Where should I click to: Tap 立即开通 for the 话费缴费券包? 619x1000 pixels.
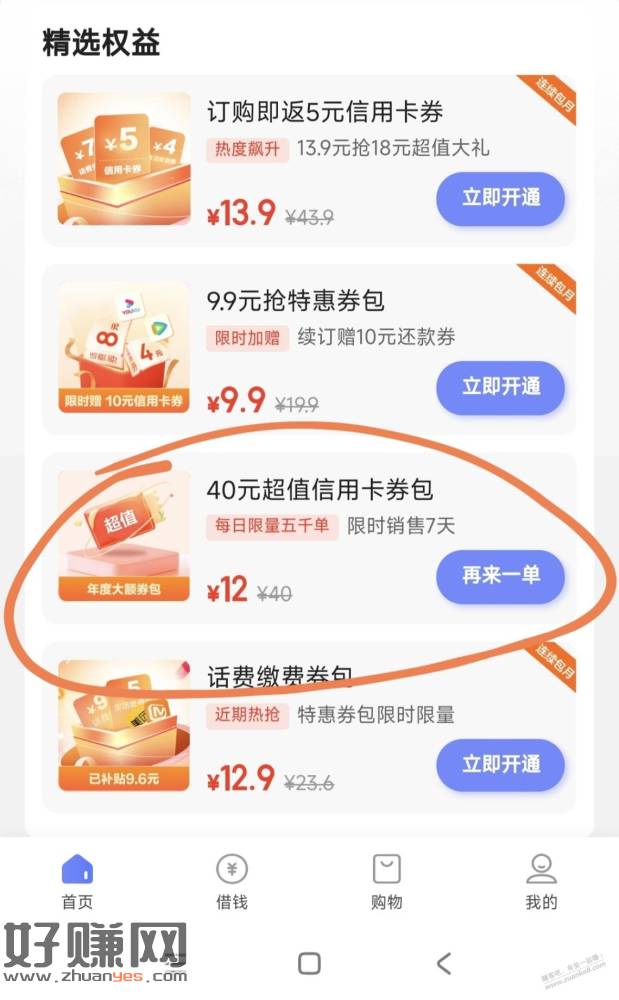point(500,764)
